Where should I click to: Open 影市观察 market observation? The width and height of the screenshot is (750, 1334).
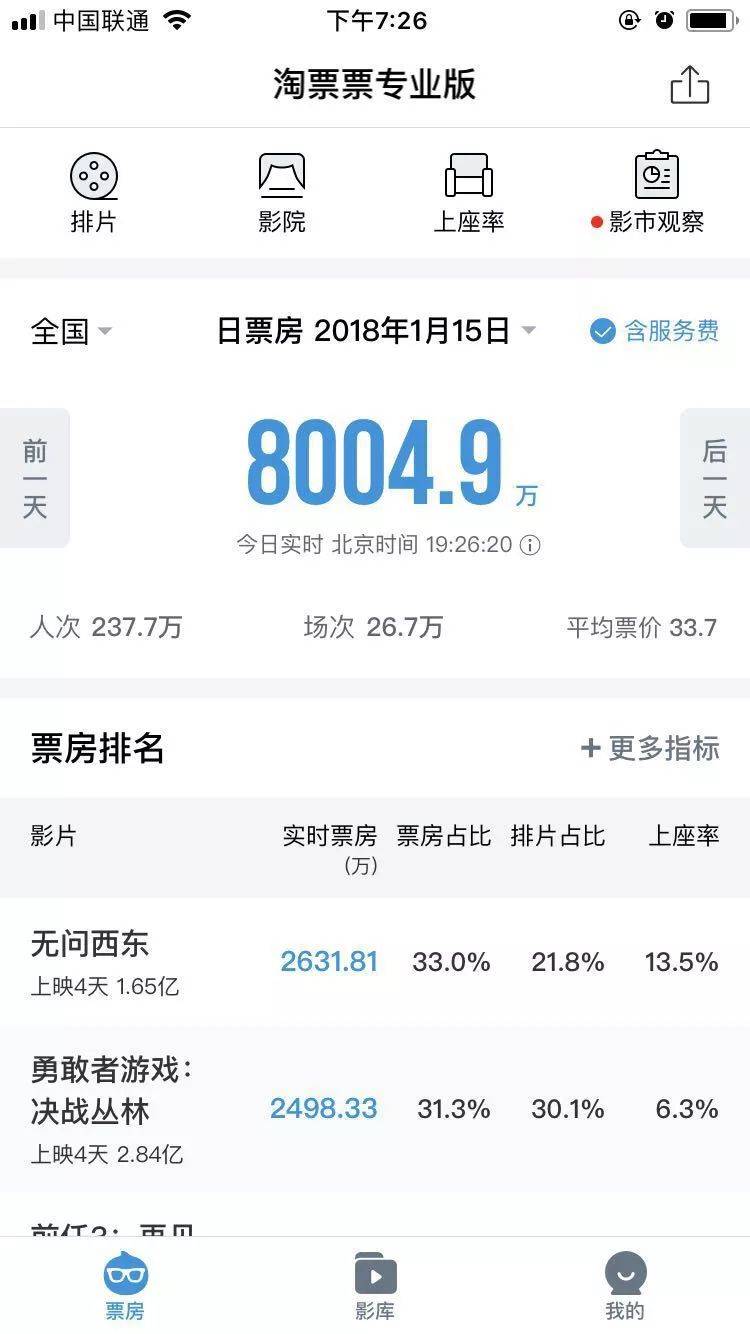648,194
